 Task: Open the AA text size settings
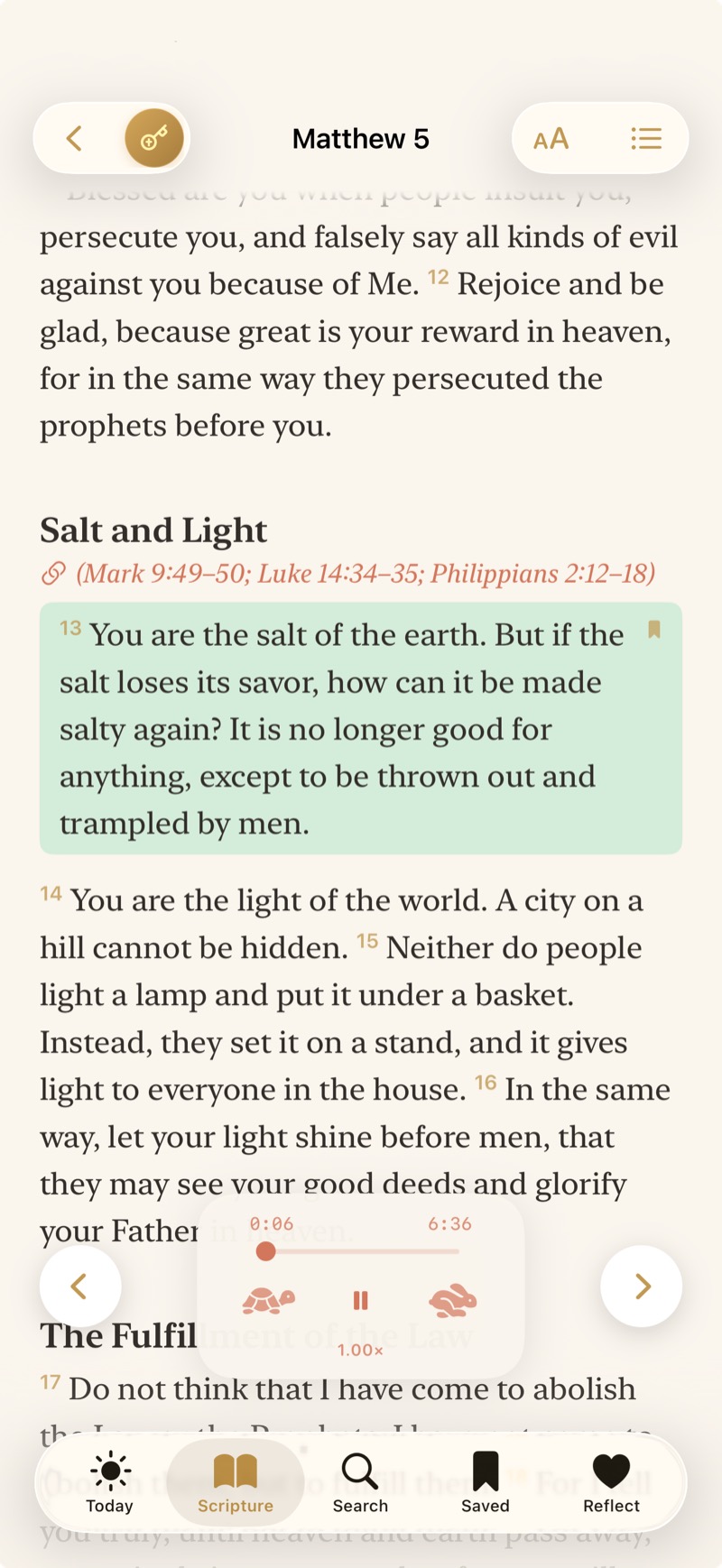coord(549,138)
